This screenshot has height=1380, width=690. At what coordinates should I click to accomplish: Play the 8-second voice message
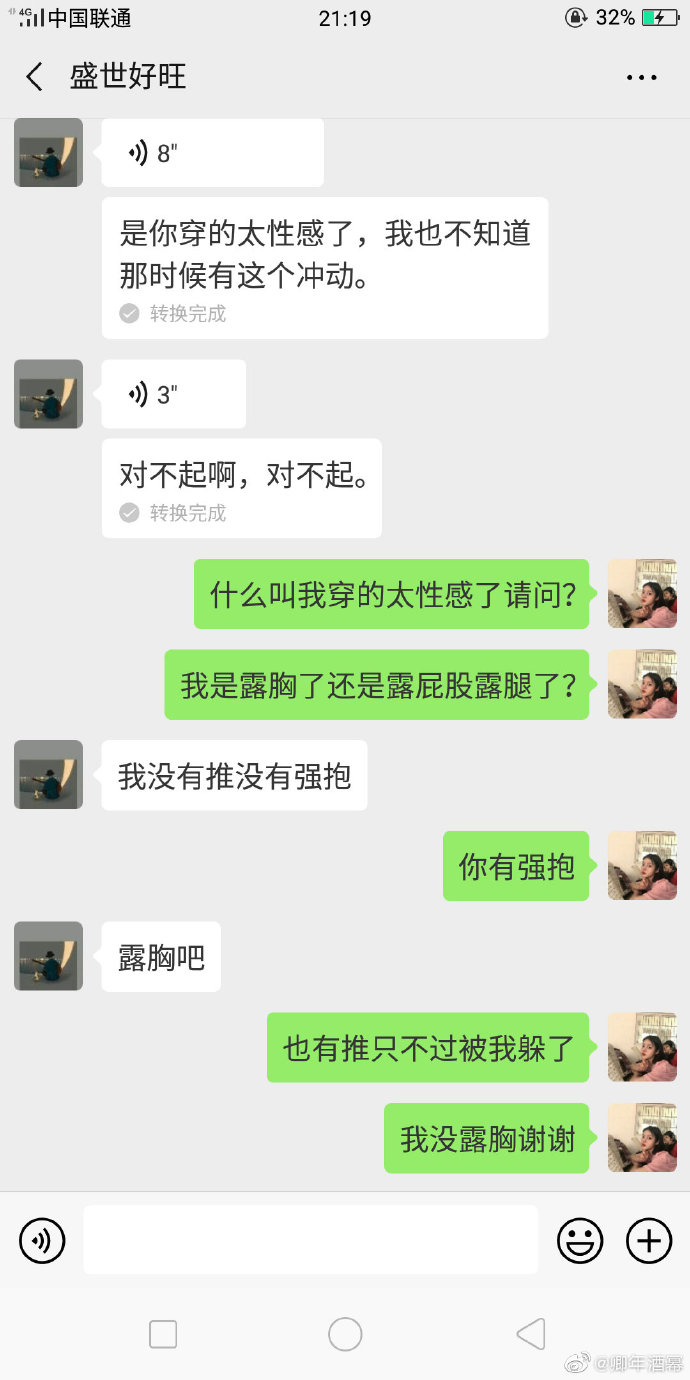click(x=212, y=153)
